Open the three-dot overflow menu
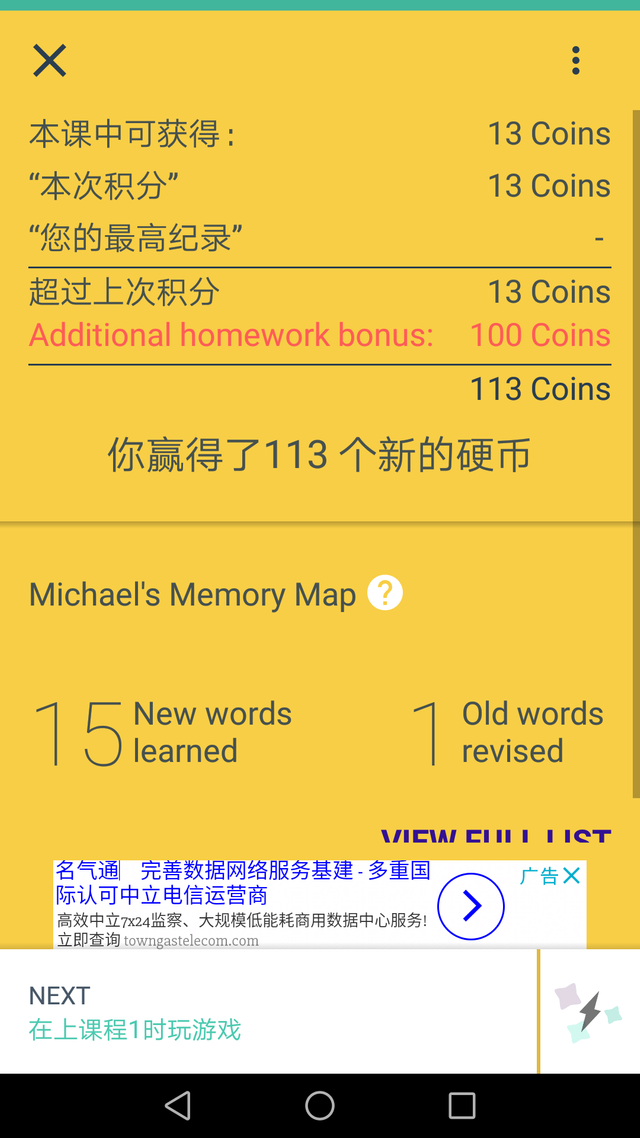The image size is (640, 1138). pyautogui.click(x=576, y=61)
